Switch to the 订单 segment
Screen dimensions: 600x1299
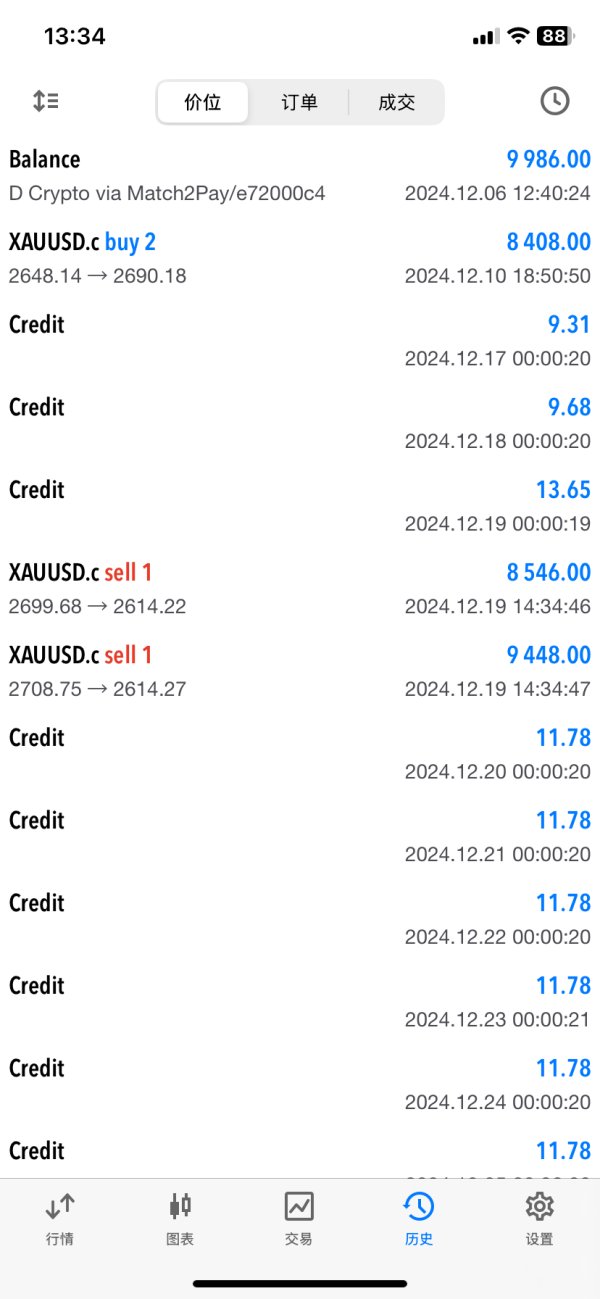point(299,102)
